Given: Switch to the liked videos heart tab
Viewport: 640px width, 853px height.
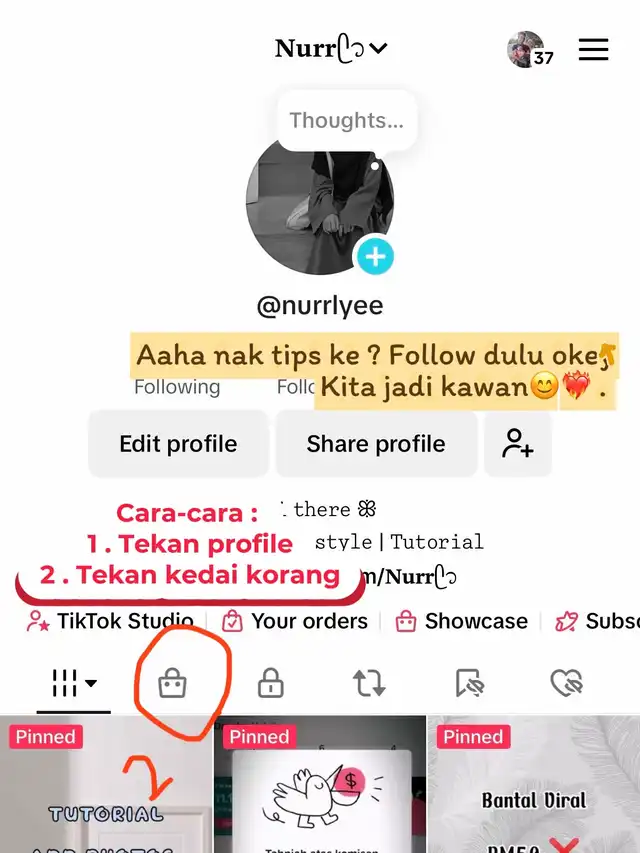Looking at the screenshot, I should (x=566, y=684).
